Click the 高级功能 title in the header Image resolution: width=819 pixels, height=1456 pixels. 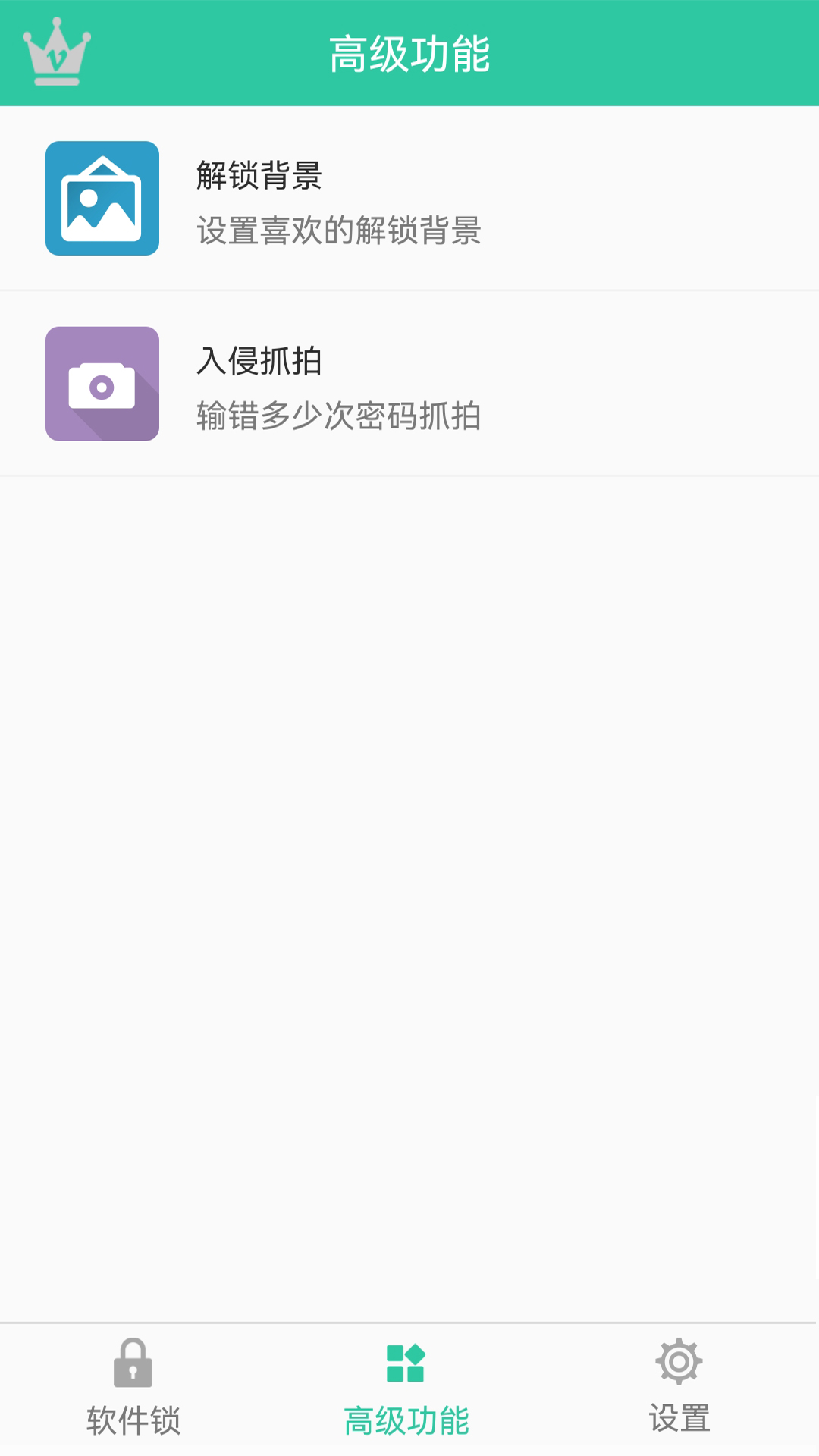coord(409,53)
